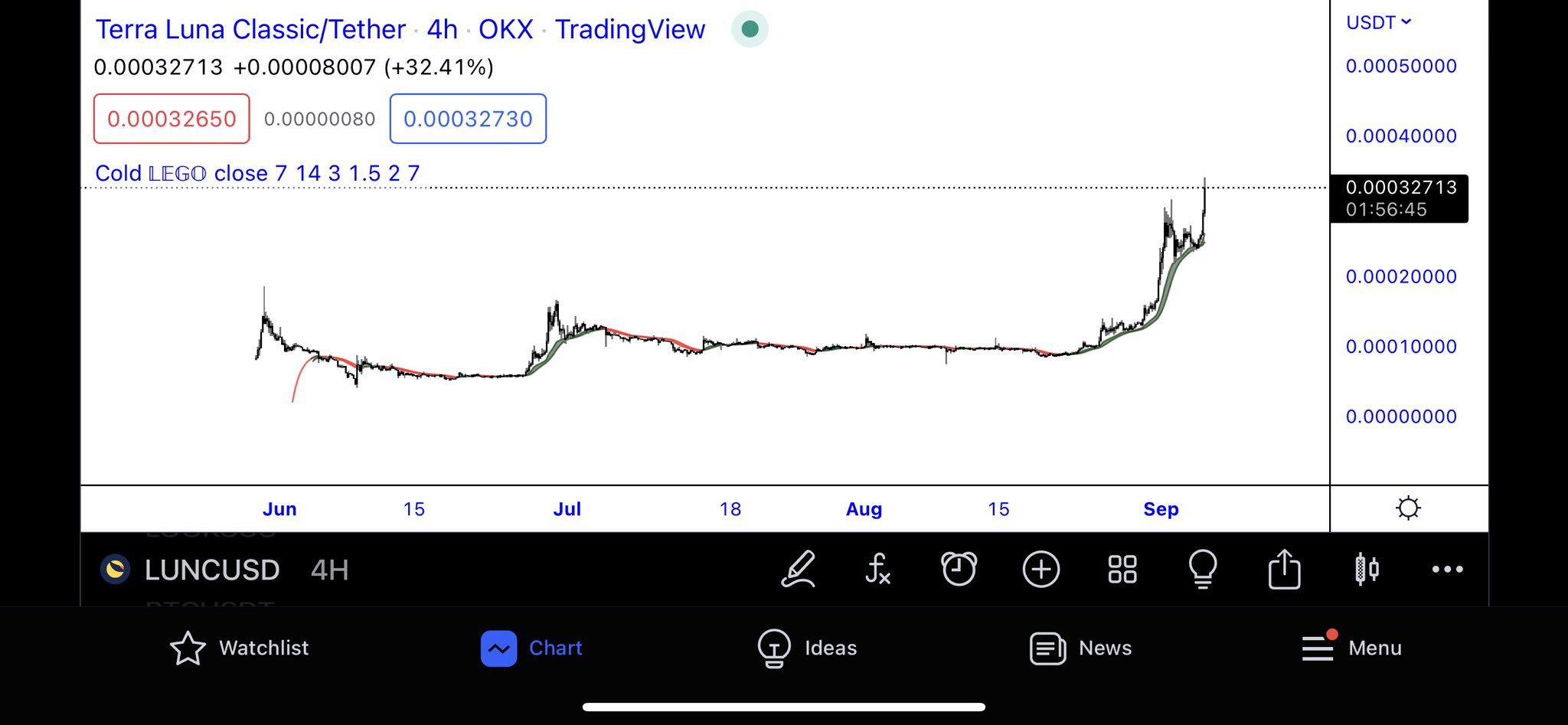Open the Menu tab
This screenshot has width=1568, height=725.
tap(1351, 648)
